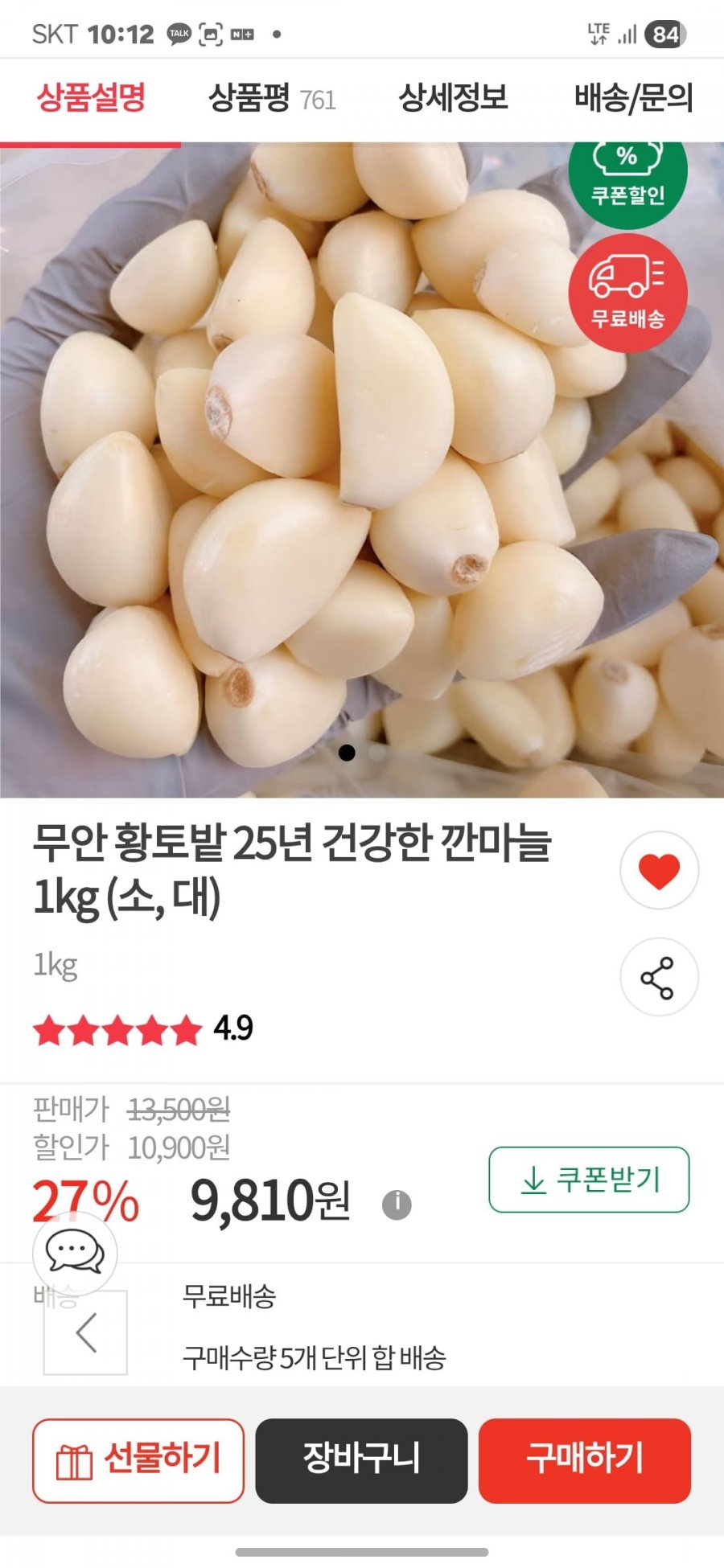Send this product as a gift with 선물하기
Viewport: 724px width, 1568px height.
point(138,1460)
